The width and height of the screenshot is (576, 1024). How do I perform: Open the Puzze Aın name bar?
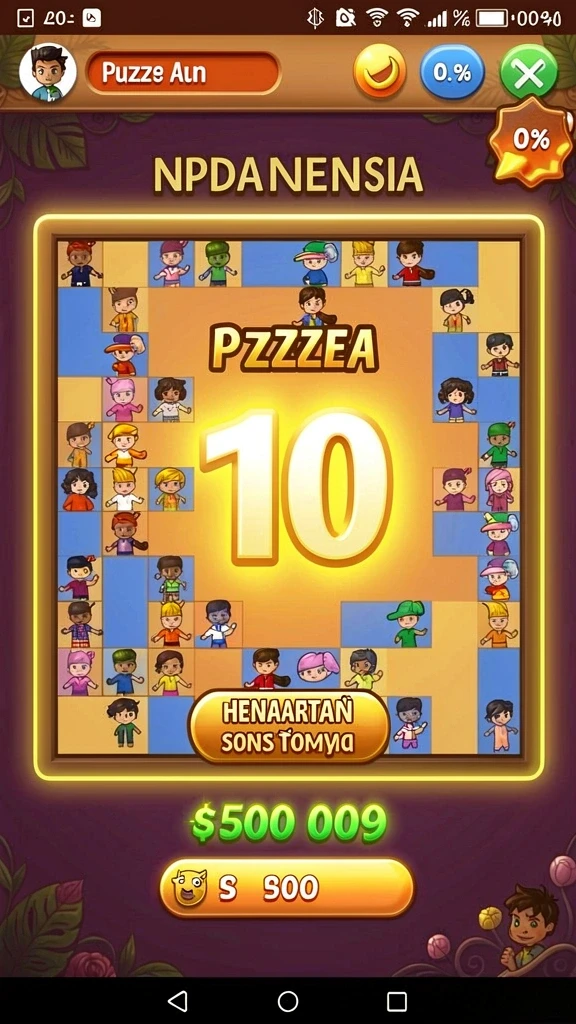[x=184, y=73]
